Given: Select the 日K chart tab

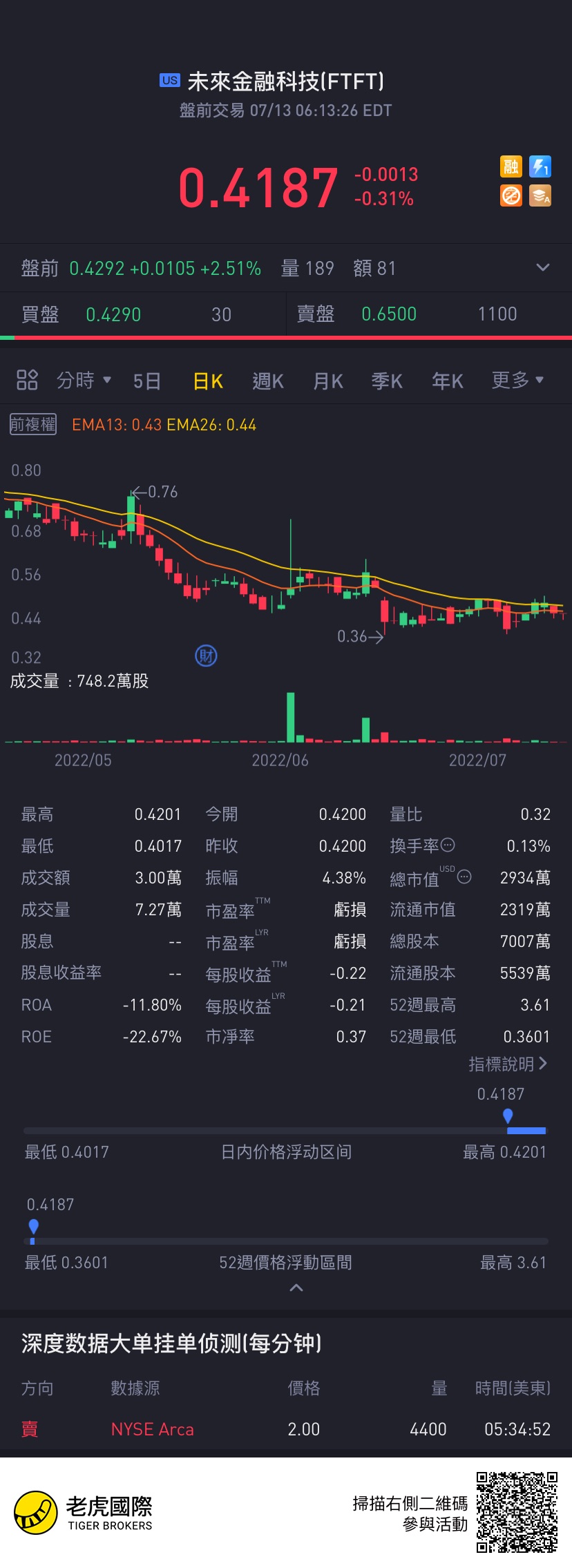Looking at the screenshot, I should click(207, 381).
